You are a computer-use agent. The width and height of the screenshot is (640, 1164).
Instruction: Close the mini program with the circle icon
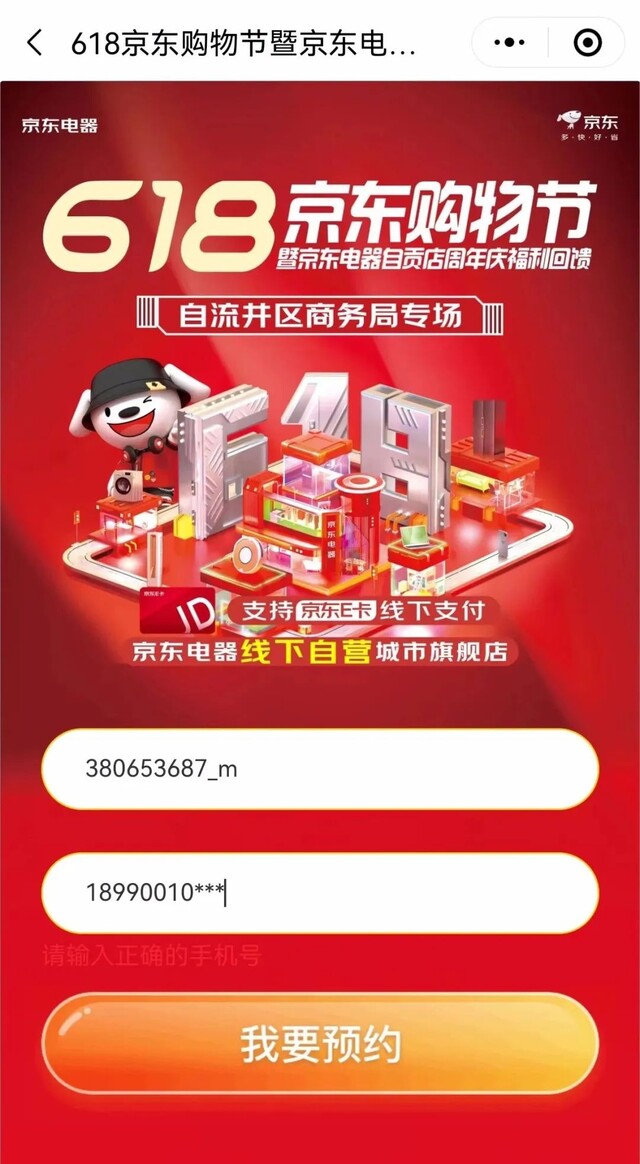point(587,43)
